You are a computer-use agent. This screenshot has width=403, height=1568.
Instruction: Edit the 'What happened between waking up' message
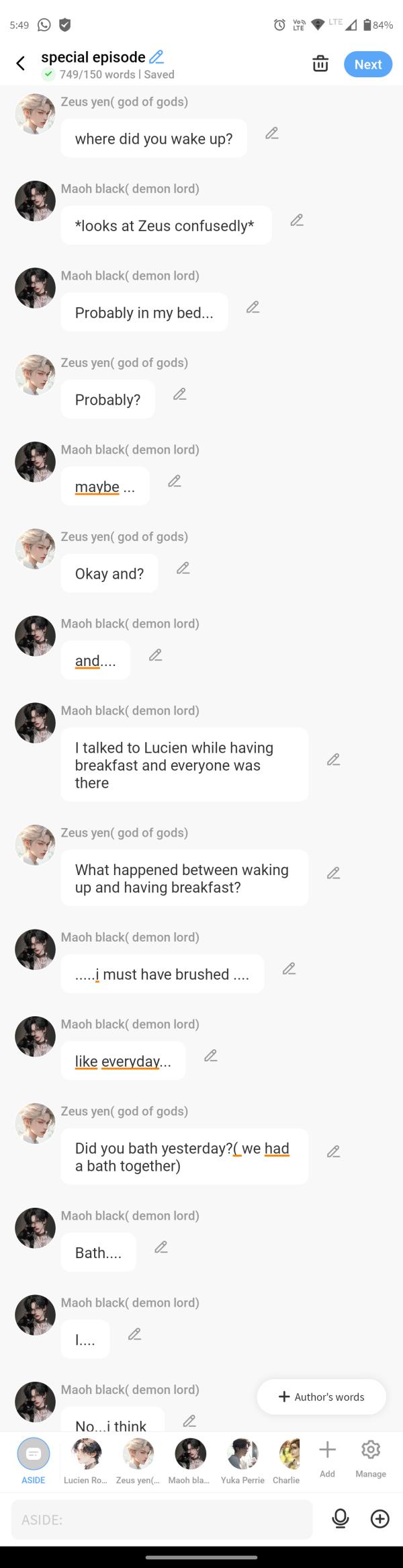[333, 873]
